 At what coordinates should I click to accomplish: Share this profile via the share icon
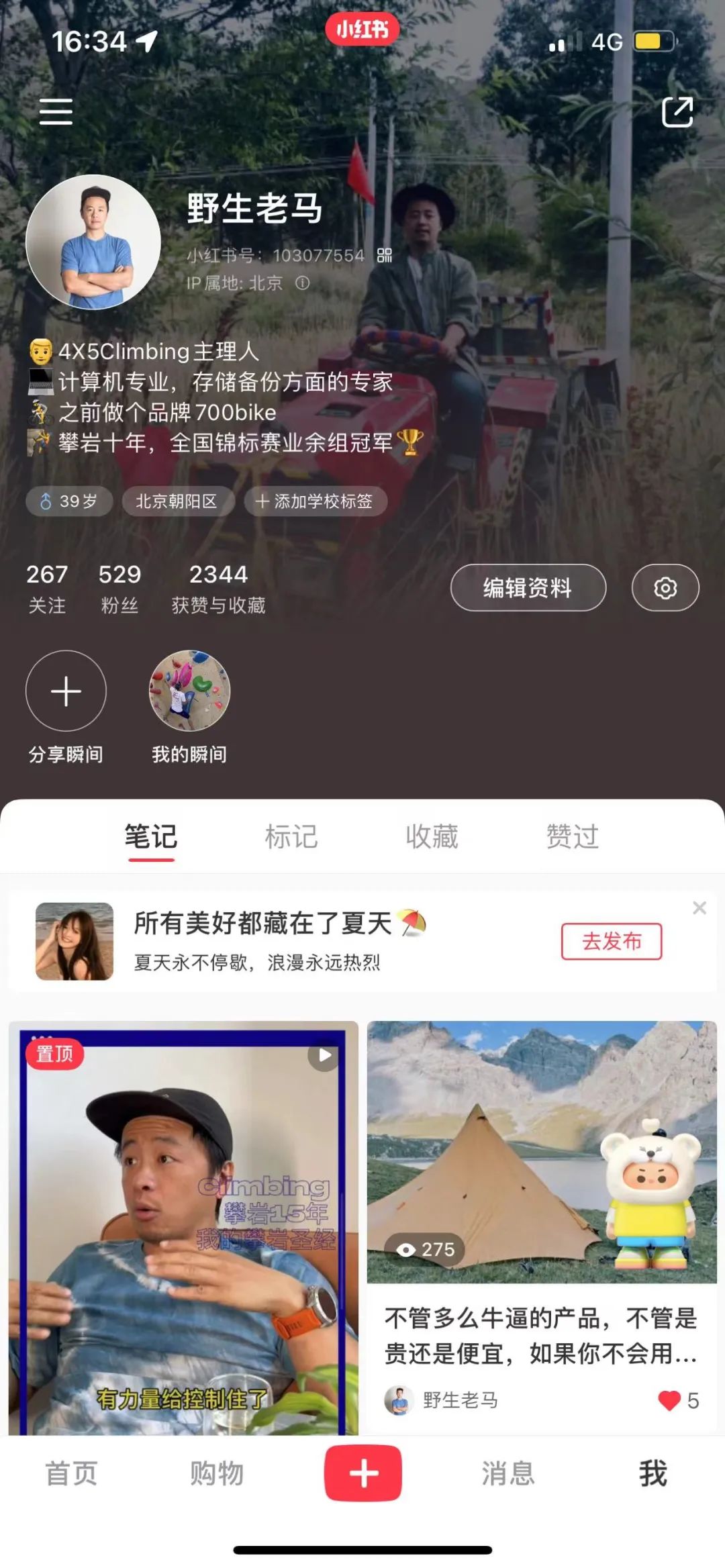(x=677, y=111)
